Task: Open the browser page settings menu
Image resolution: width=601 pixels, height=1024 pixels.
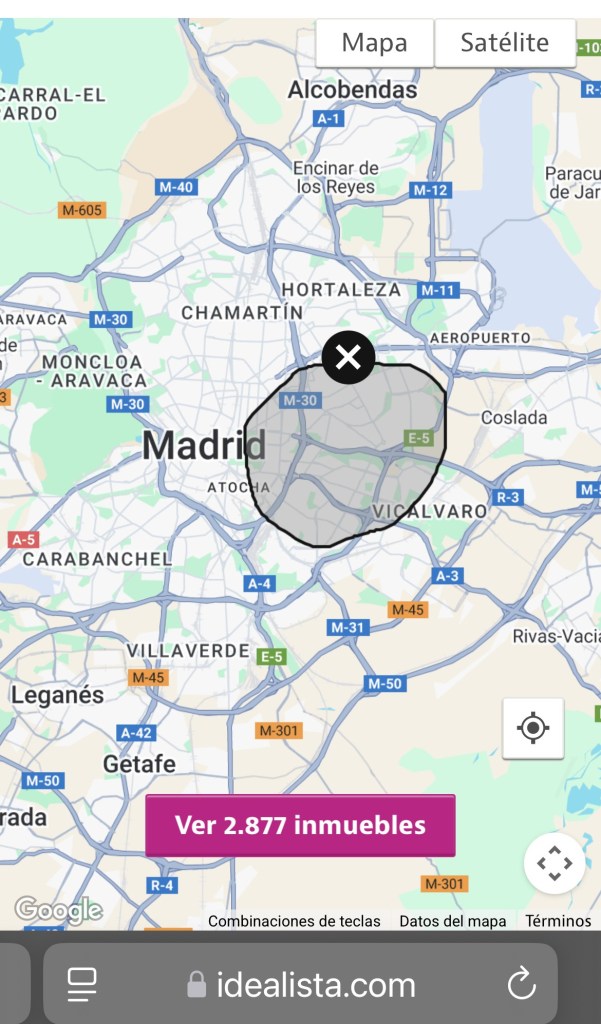Action: point(82,985)
